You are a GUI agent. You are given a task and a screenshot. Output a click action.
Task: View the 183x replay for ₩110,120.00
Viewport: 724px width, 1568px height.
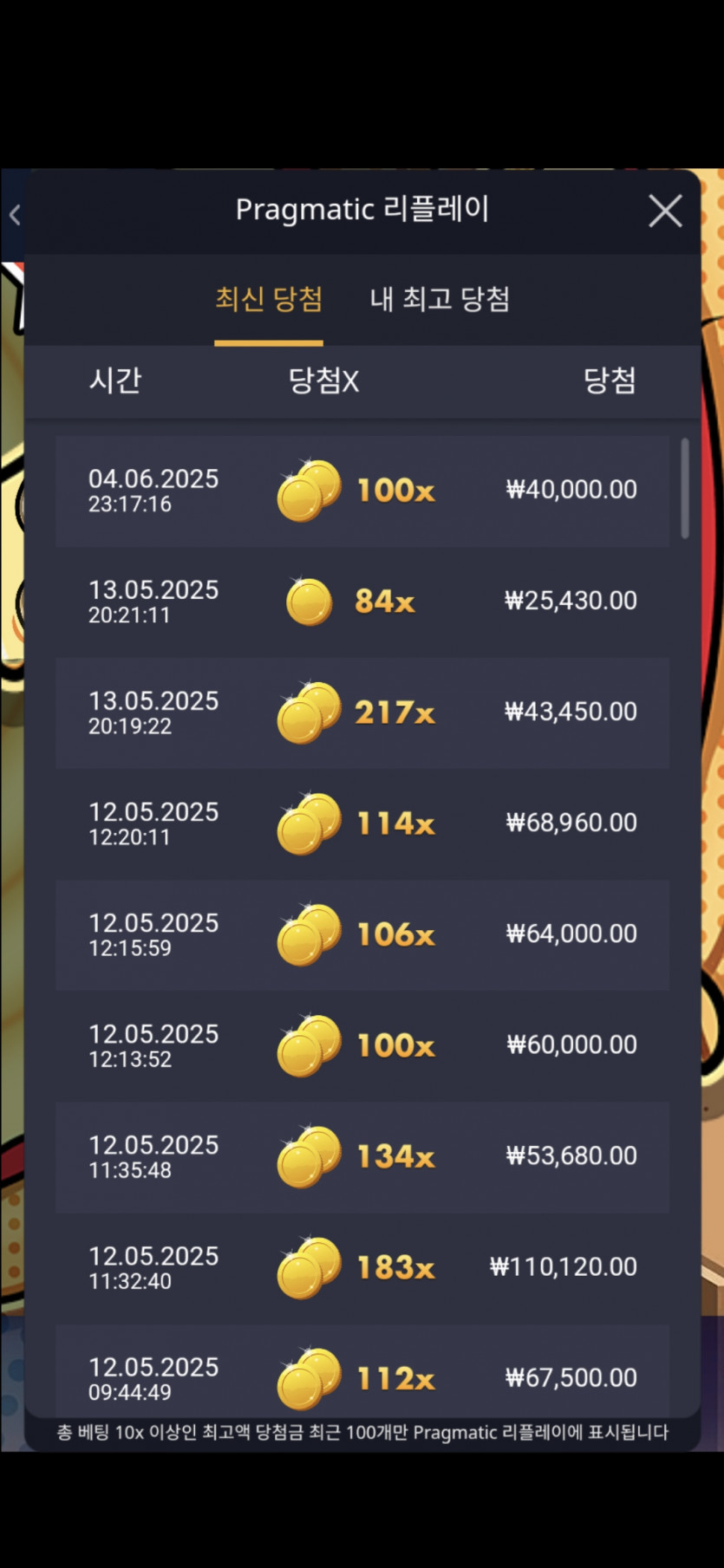[362, 1267]
